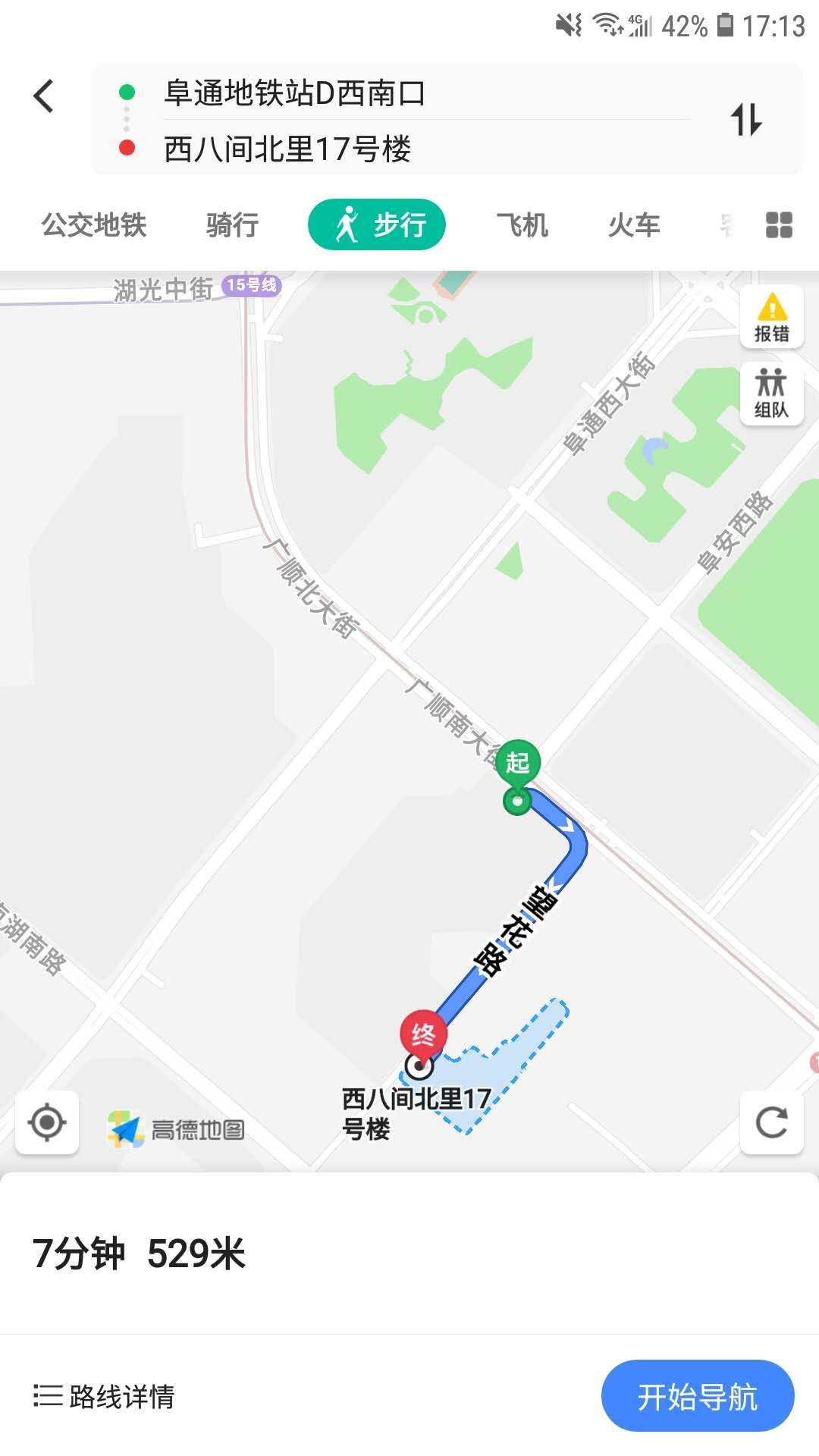Open 飞机 flight options
819x1456 pixels.
click(x=523, y=224)
